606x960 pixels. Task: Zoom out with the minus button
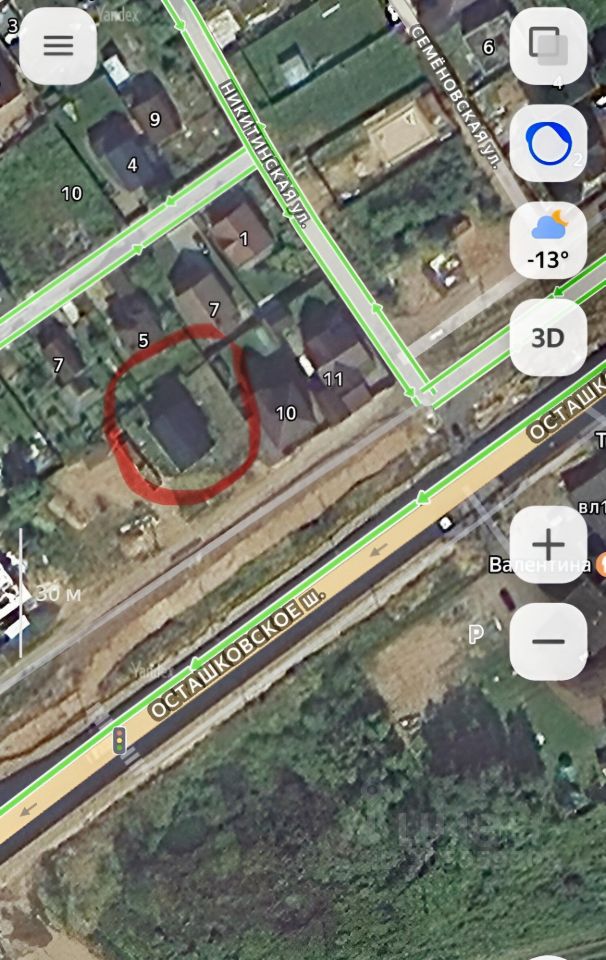[547, 642]
